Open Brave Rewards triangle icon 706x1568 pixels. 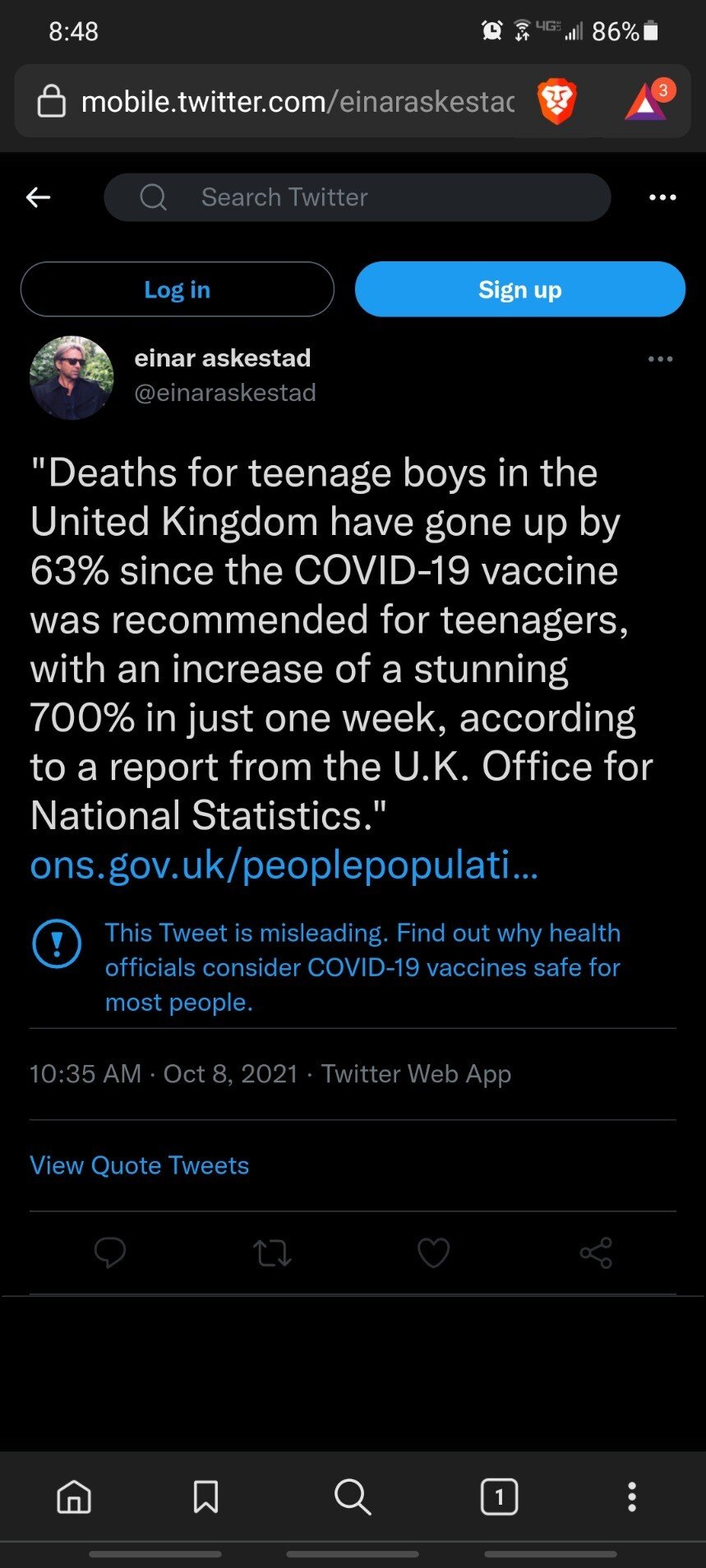(x=647, y=104)
